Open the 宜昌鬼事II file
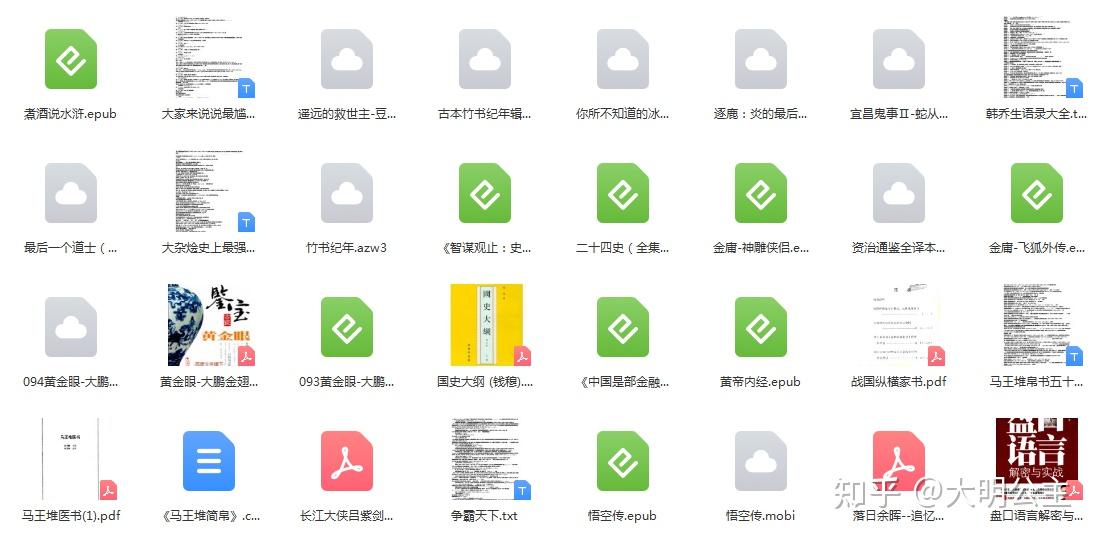This screenshot has width=1100, height=540. click(898, 60)
